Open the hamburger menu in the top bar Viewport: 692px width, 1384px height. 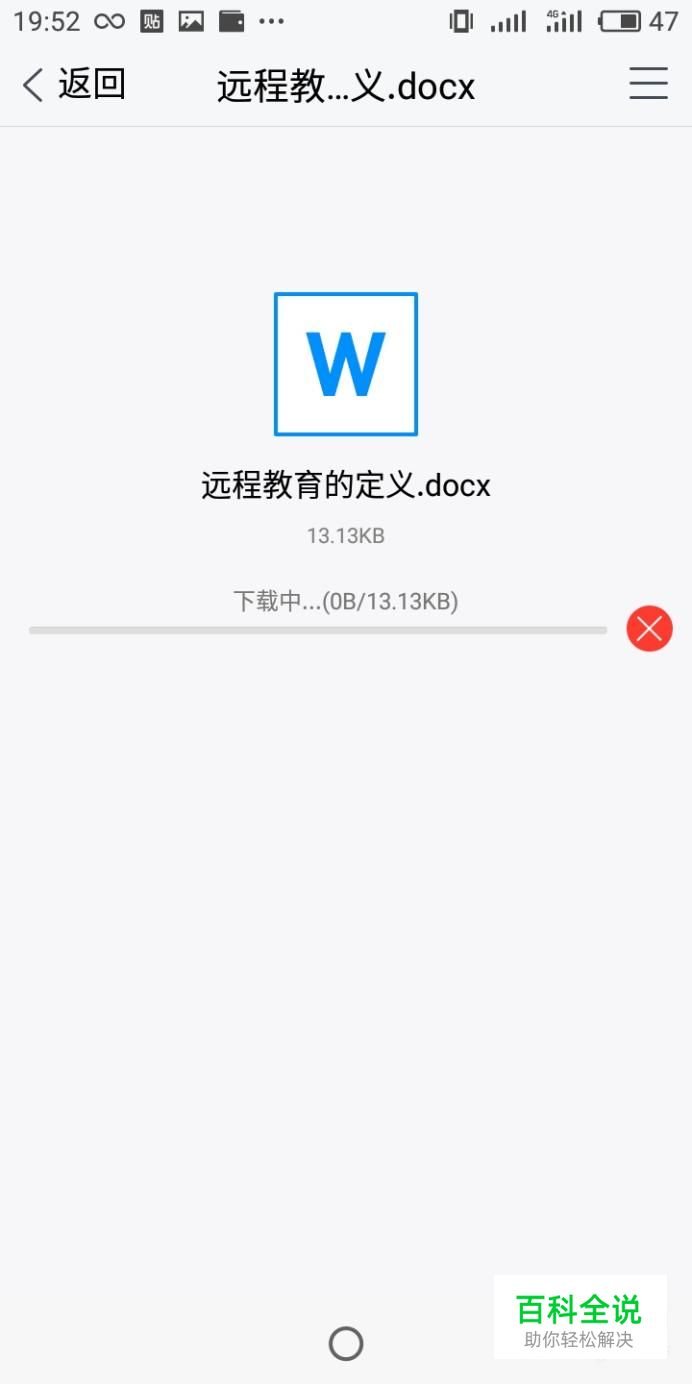[x=648, y=84]
